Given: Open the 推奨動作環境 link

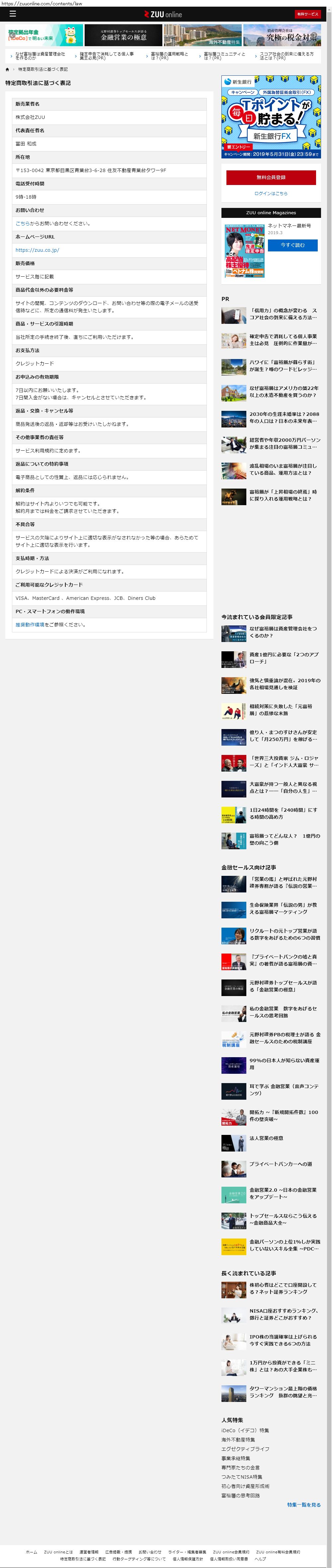Looking at the screenshot, I should [x=30, y=624].
